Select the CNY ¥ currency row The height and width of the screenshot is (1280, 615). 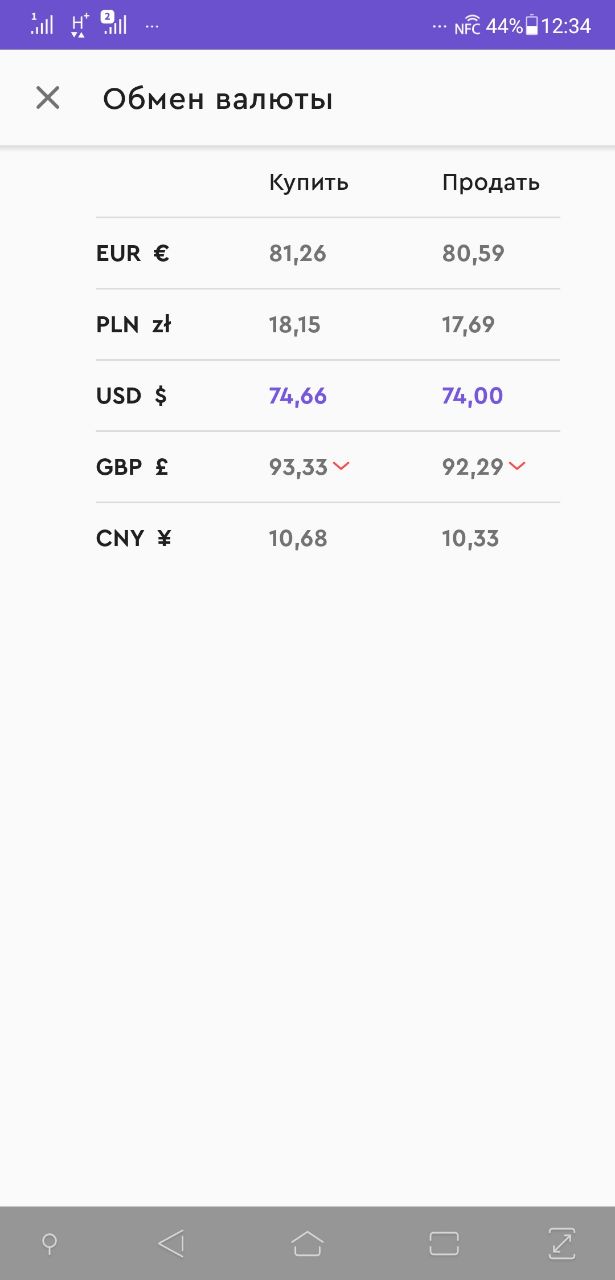click(x=328, y=538)
